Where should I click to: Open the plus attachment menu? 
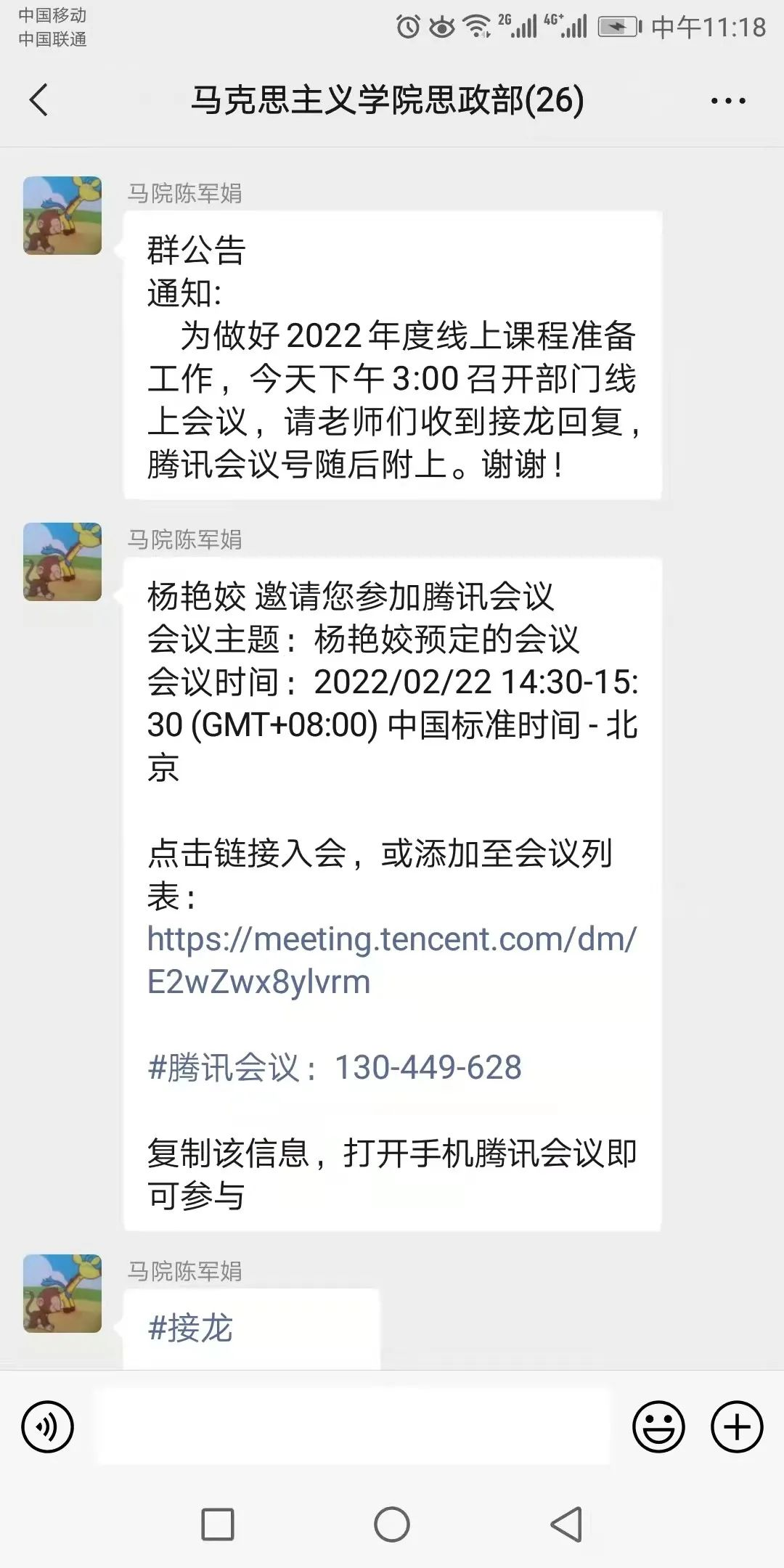736,1427
